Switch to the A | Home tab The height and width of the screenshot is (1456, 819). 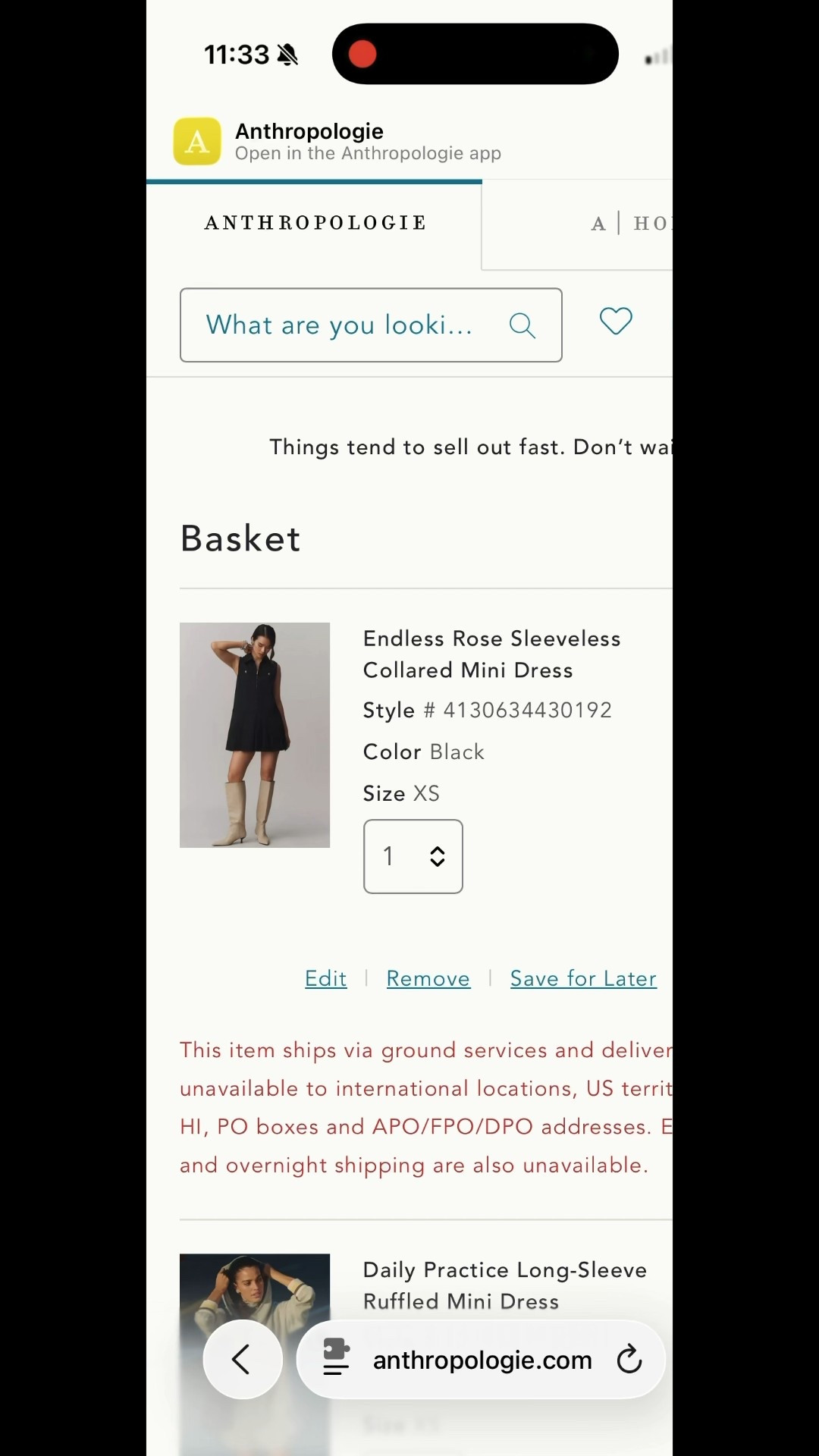click(x=628, y=224)
